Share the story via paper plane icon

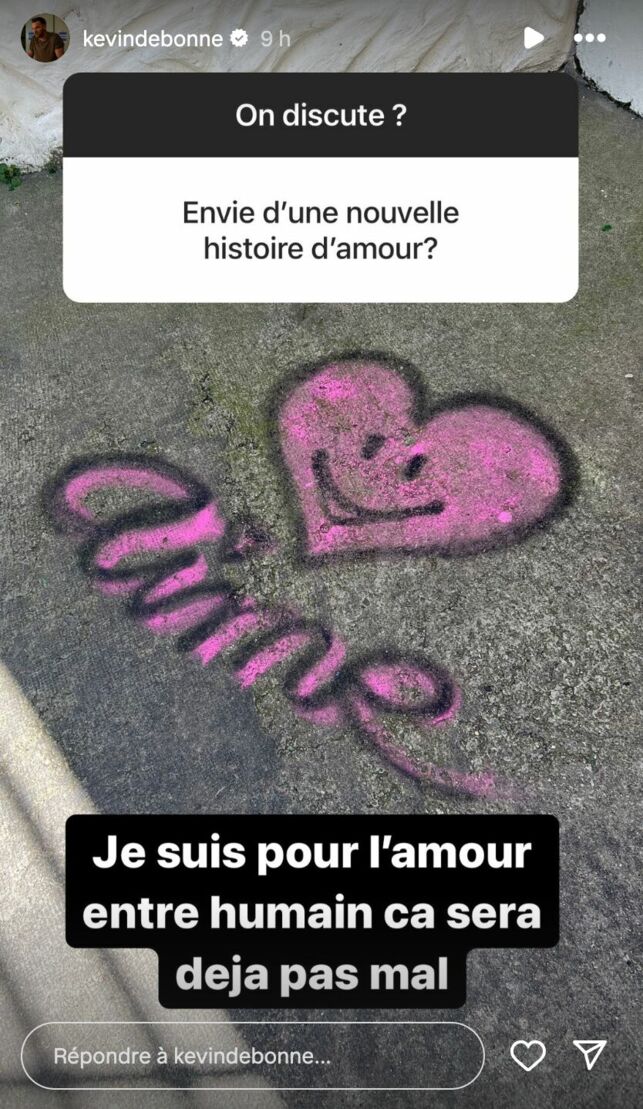click(590, 1054)
